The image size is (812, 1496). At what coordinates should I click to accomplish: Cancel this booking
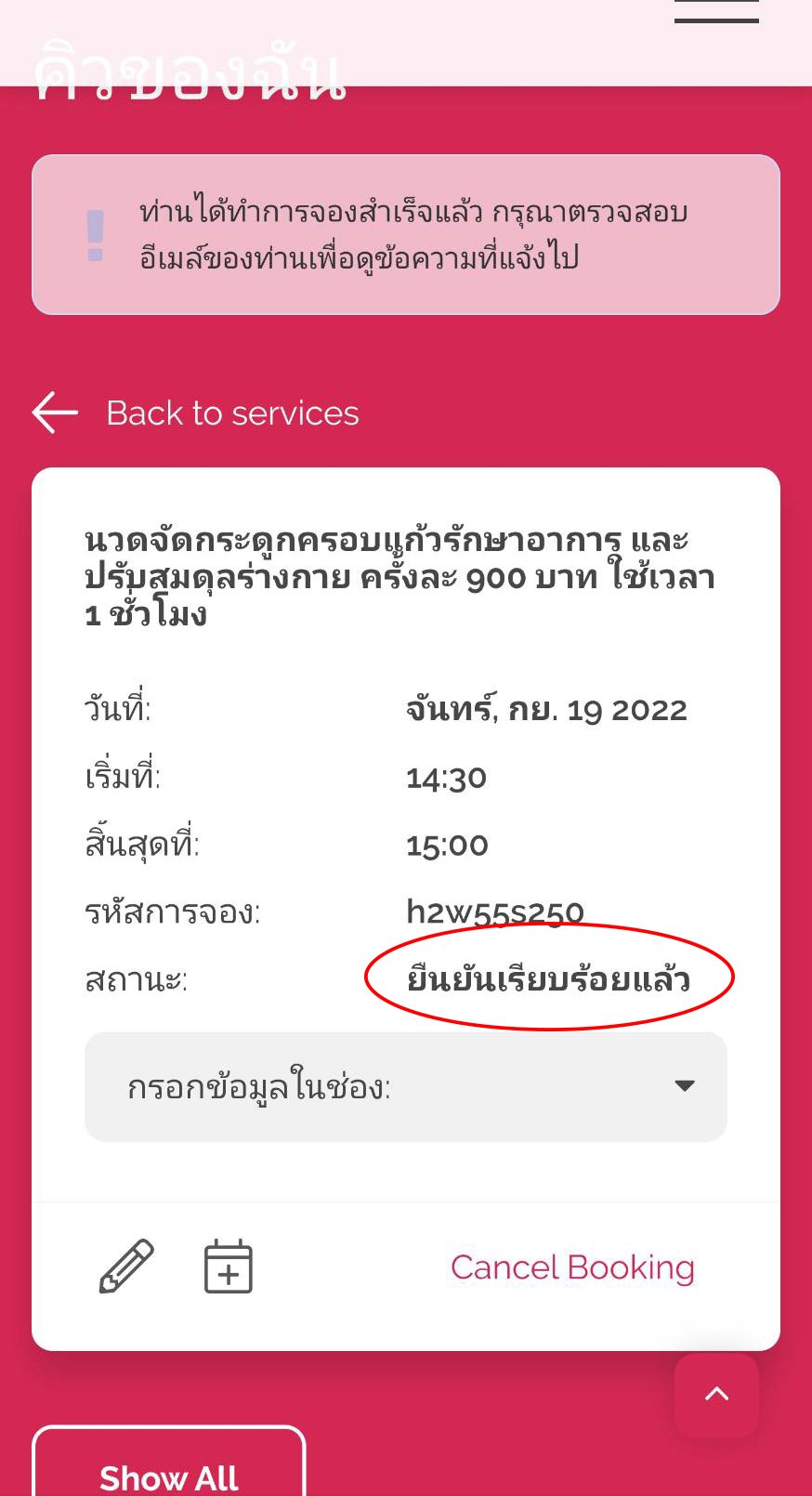[572, 1267]
